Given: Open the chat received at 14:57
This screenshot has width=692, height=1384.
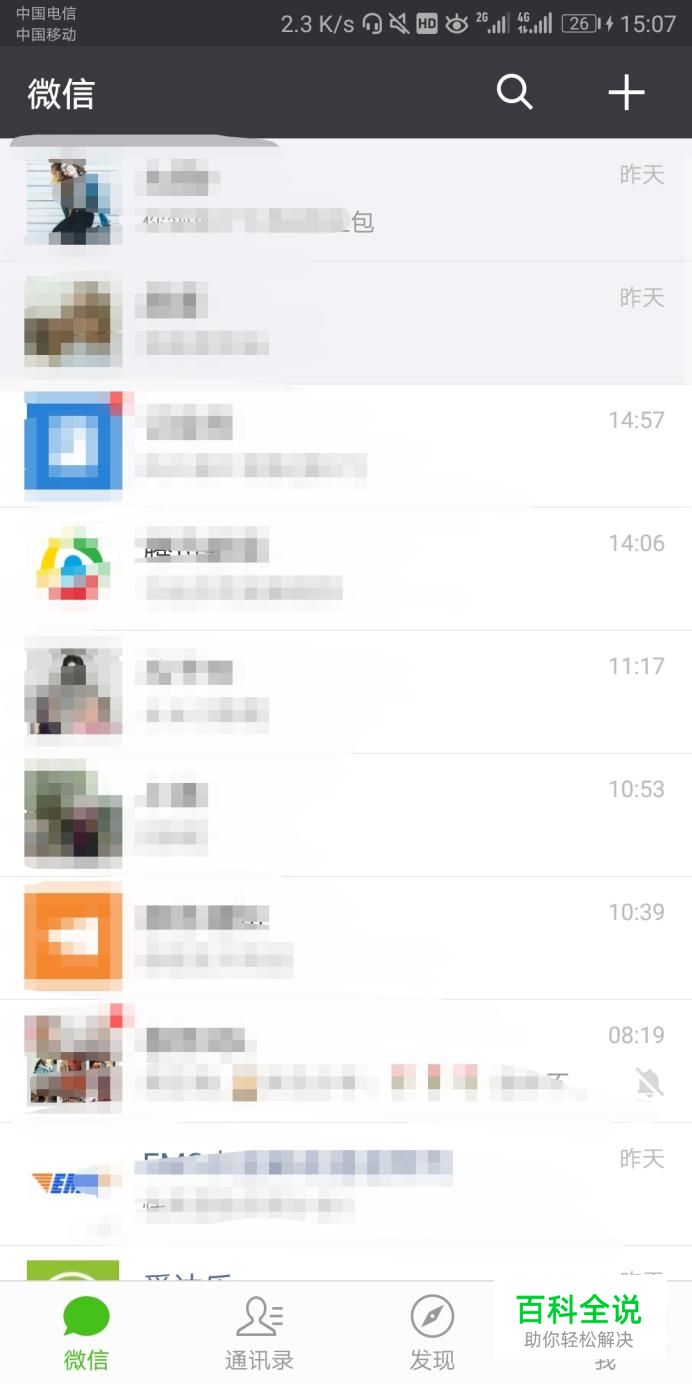Looking at the screenshot, I should point(346,445).
